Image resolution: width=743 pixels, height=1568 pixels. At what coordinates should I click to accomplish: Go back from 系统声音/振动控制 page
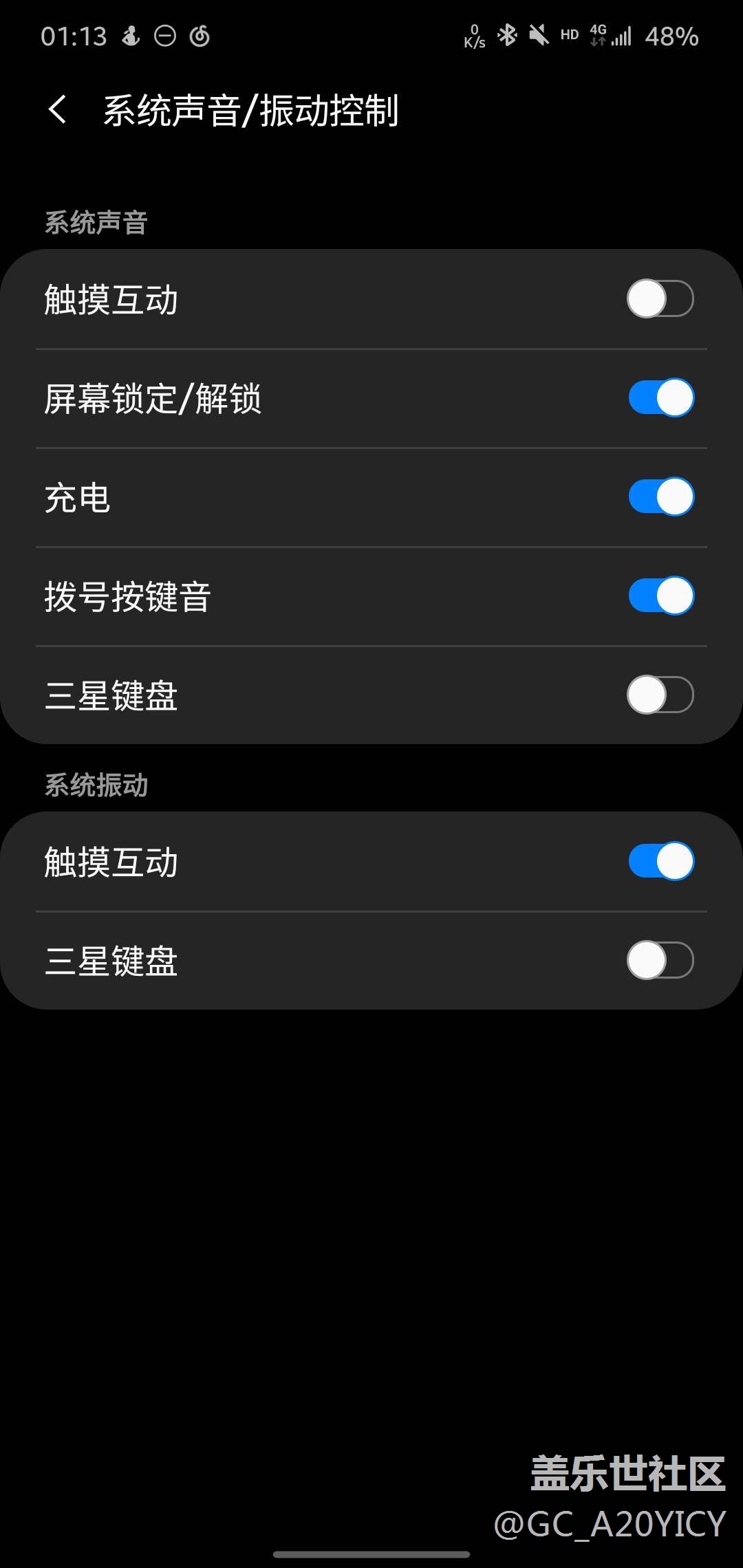(x=58, y=110)
